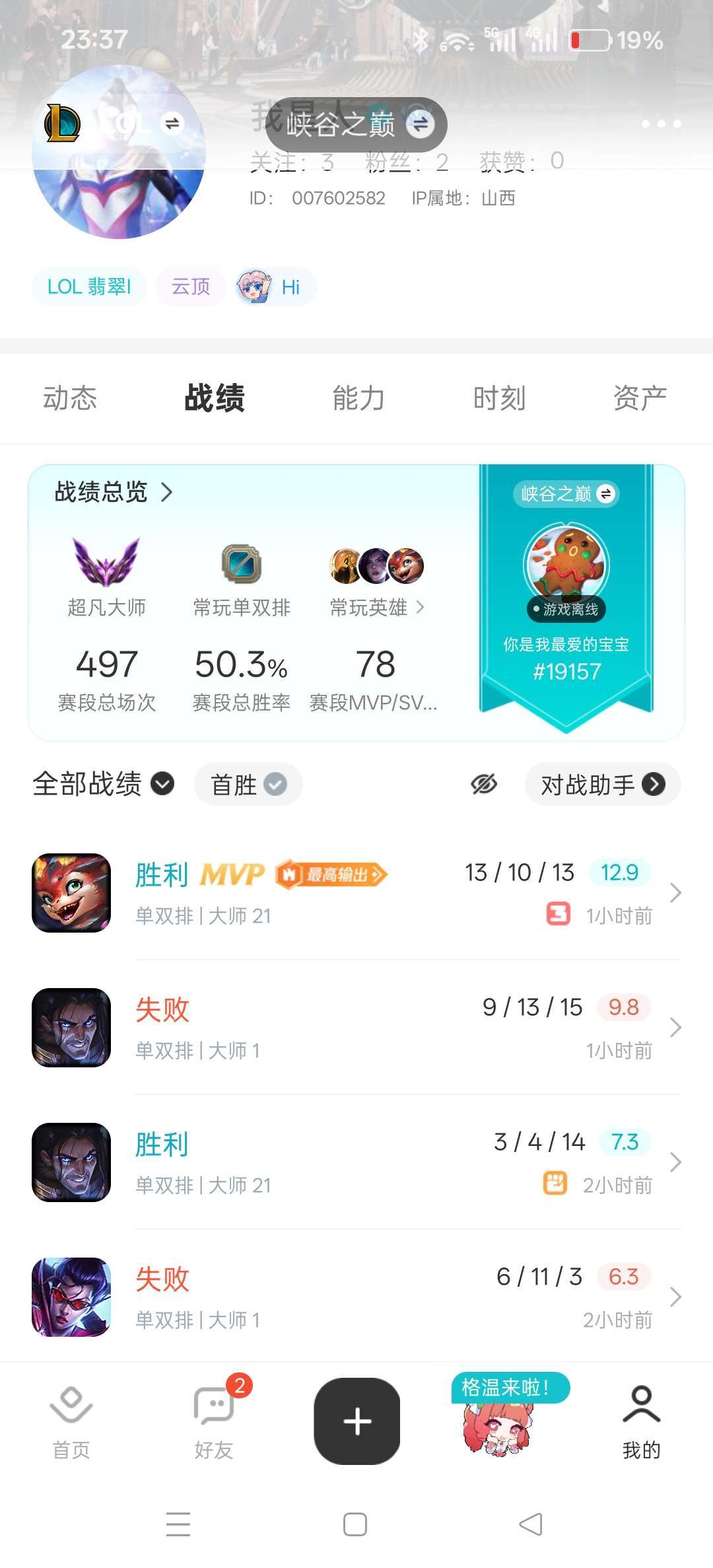This screenshot has width=713, height=1568.
Task: Expand the 全部战绩 filter dropdown
Action: coord(103,784)
